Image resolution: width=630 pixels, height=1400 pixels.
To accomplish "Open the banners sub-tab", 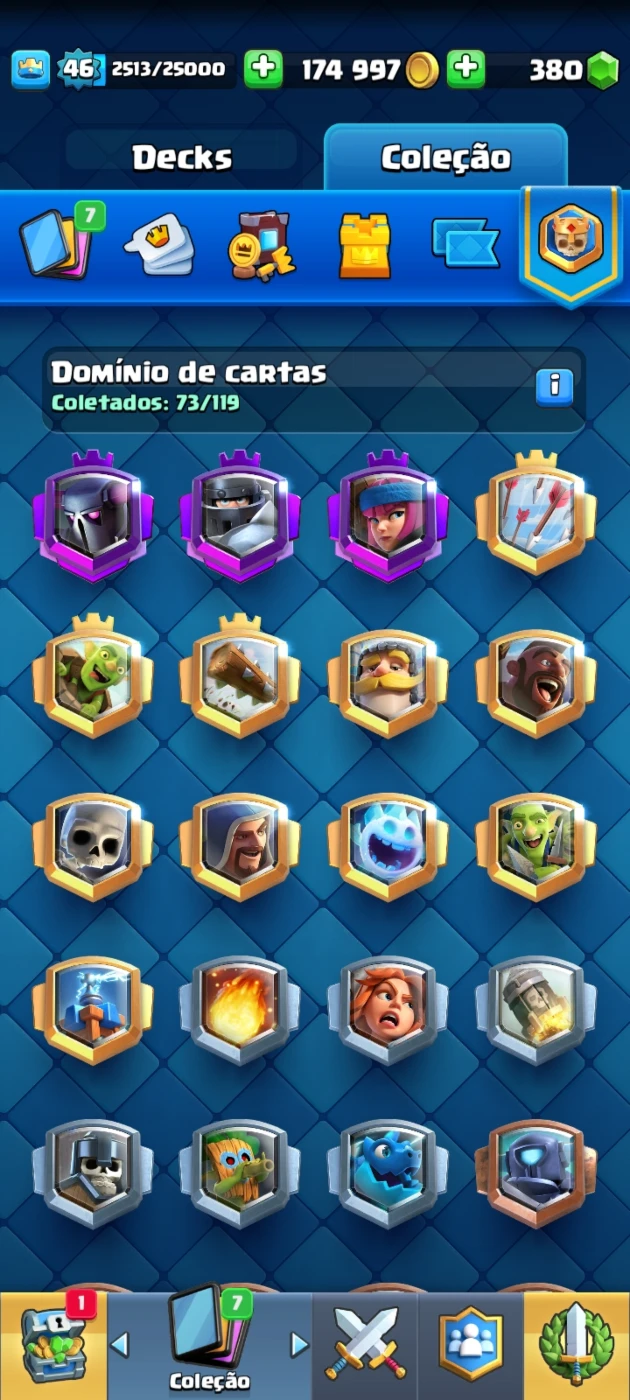I will click(x=465, y=243).
